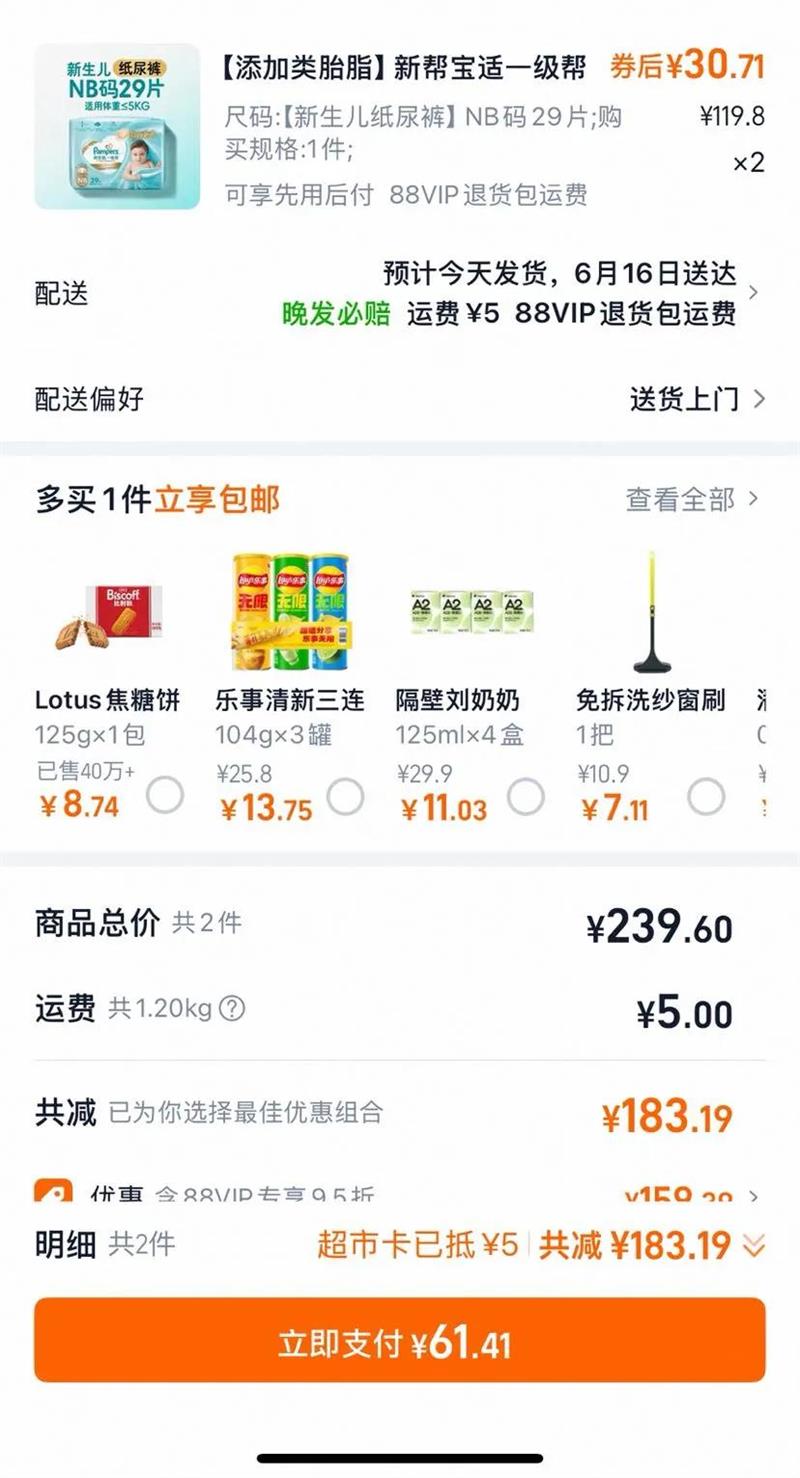Open the shipping fee help icon
800x1478 pixels.
[231, 1009]
